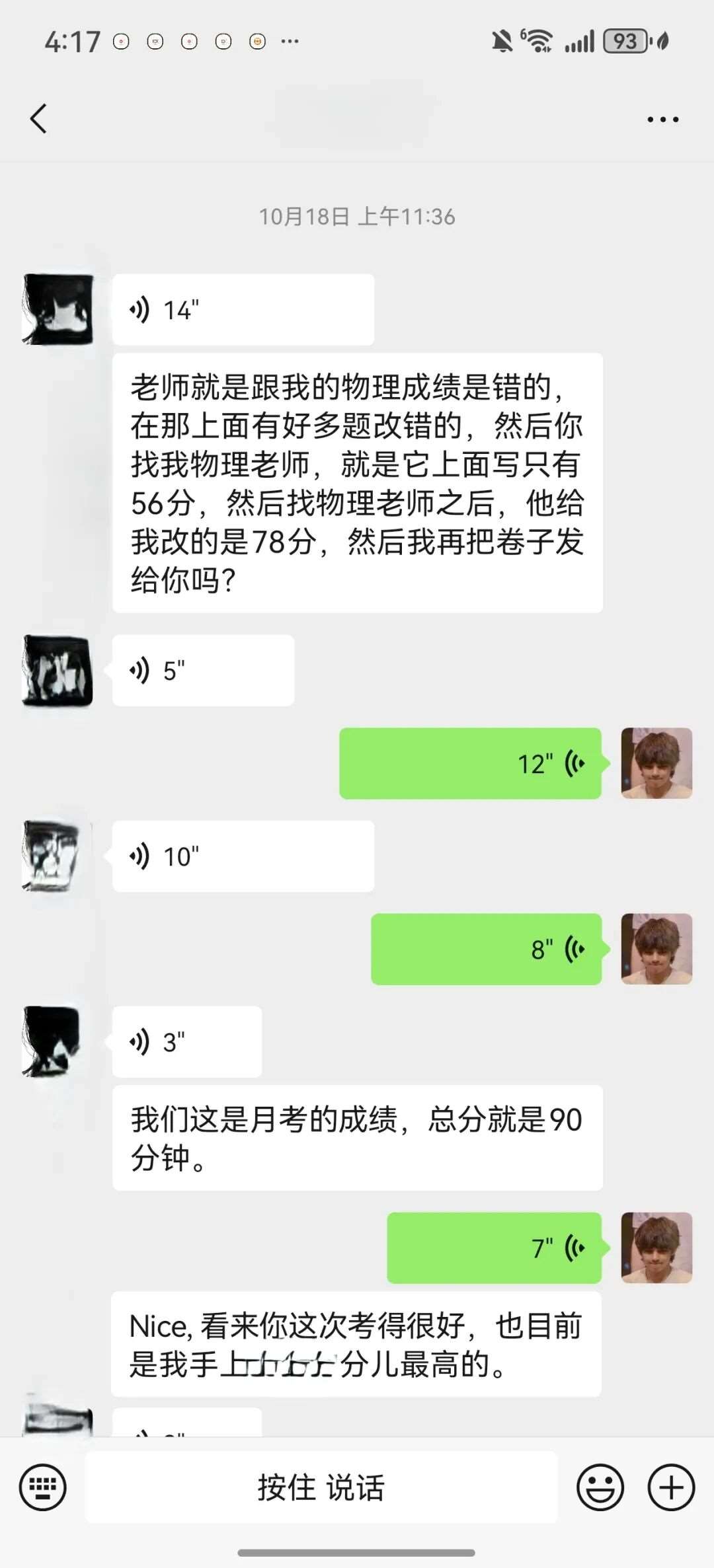Screen dimensions: 714x1568
Task: Open my profile from the 12-second message avatar
Action: point(656,763)
